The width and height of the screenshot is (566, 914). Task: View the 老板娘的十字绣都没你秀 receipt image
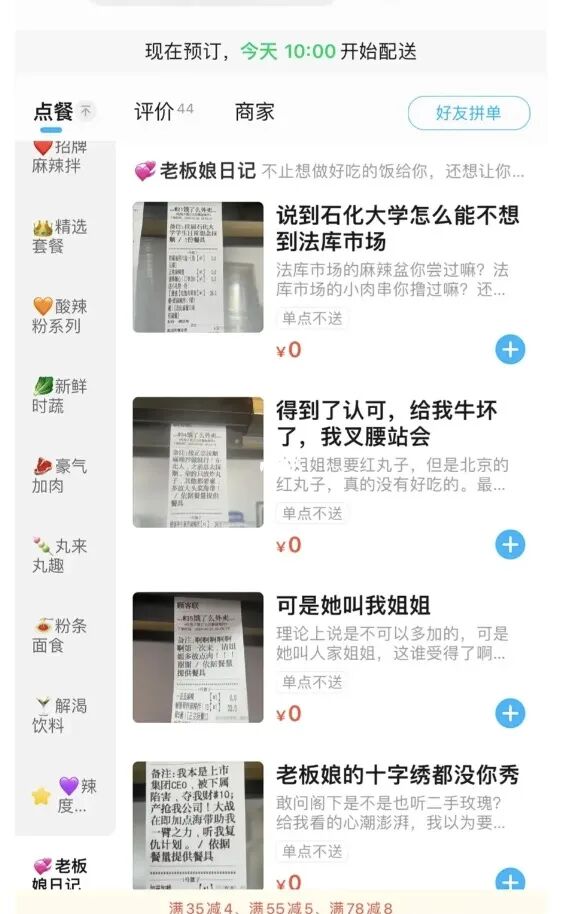tap(198, 825)
